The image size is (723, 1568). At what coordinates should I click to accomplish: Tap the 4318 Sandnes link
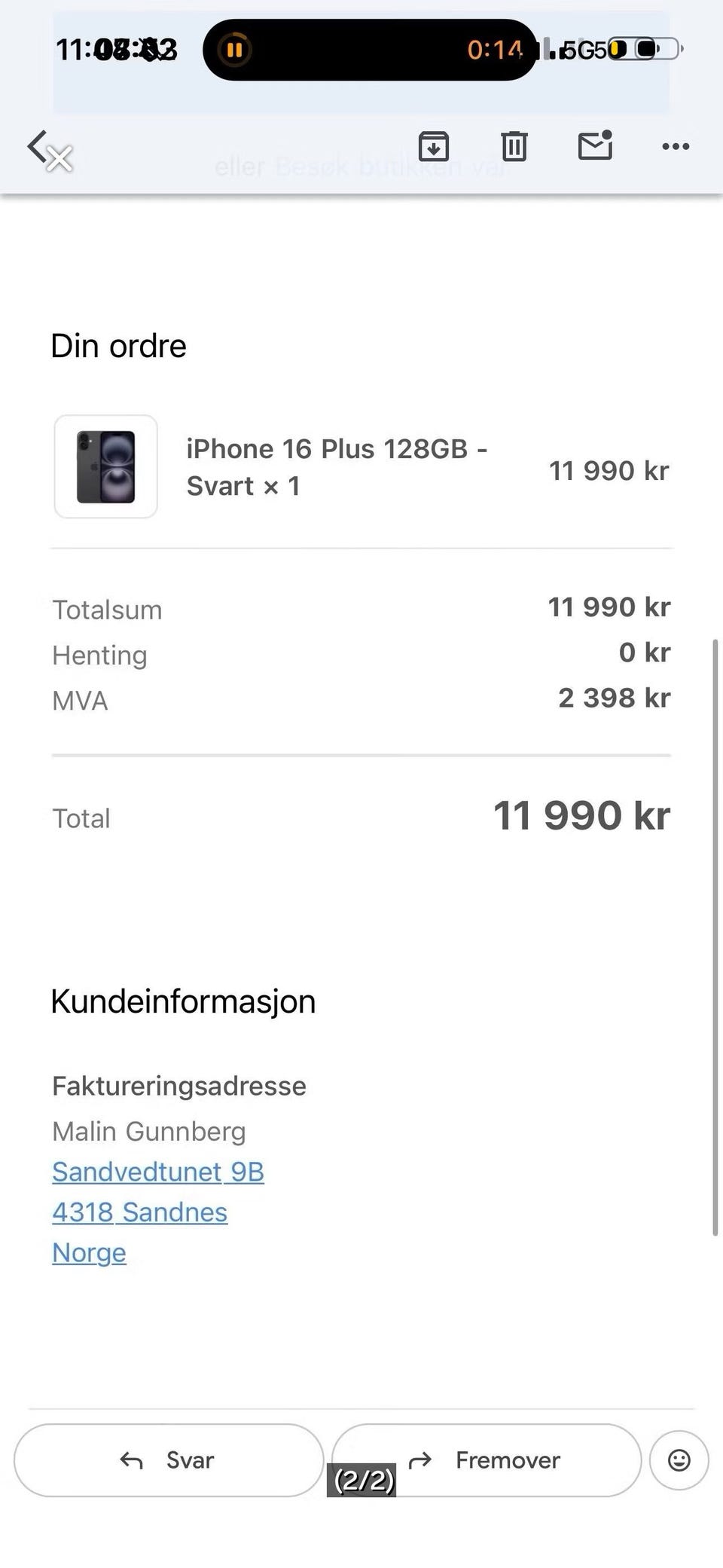(140, 1212)
